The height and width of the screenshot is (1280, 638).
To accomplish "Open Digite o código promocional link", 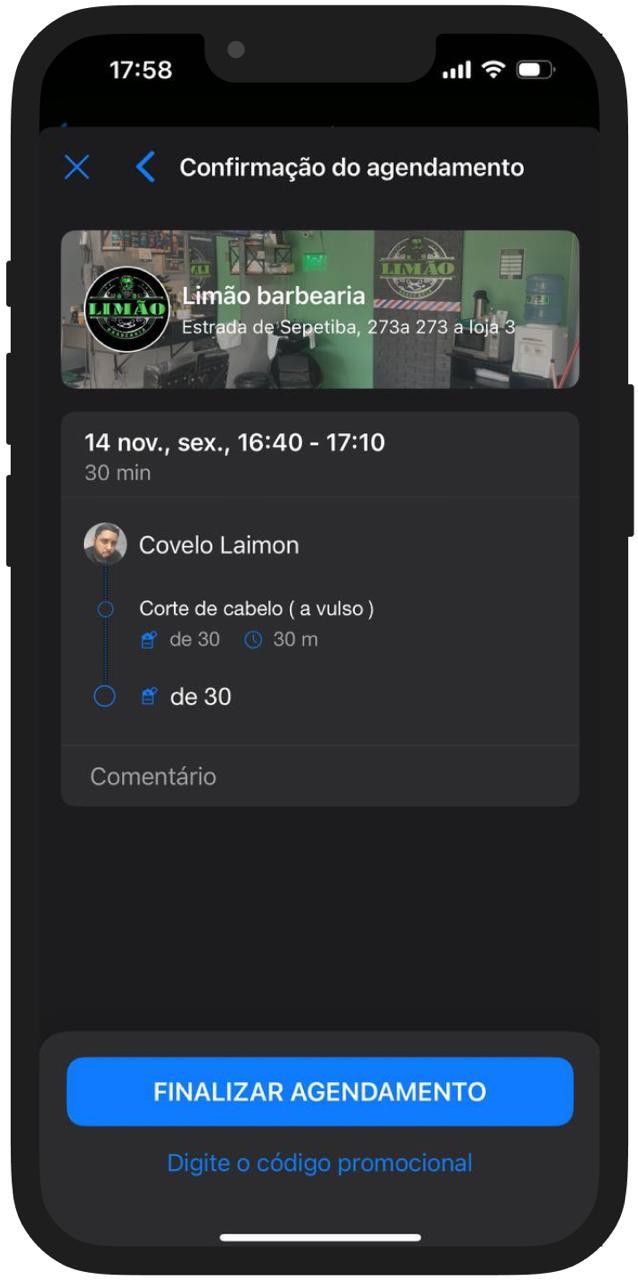I will (319, 1163).
